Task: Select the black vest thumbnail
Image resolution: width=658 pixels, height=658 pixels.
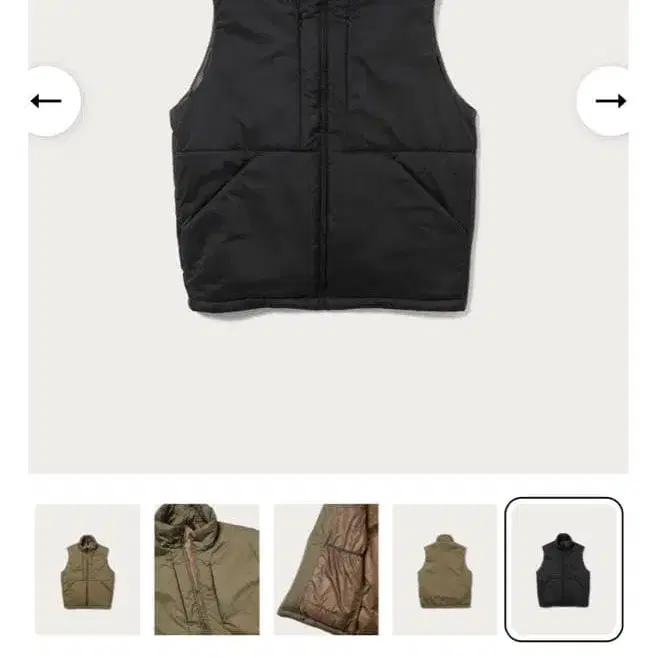Action: click(x=564, y=569)
